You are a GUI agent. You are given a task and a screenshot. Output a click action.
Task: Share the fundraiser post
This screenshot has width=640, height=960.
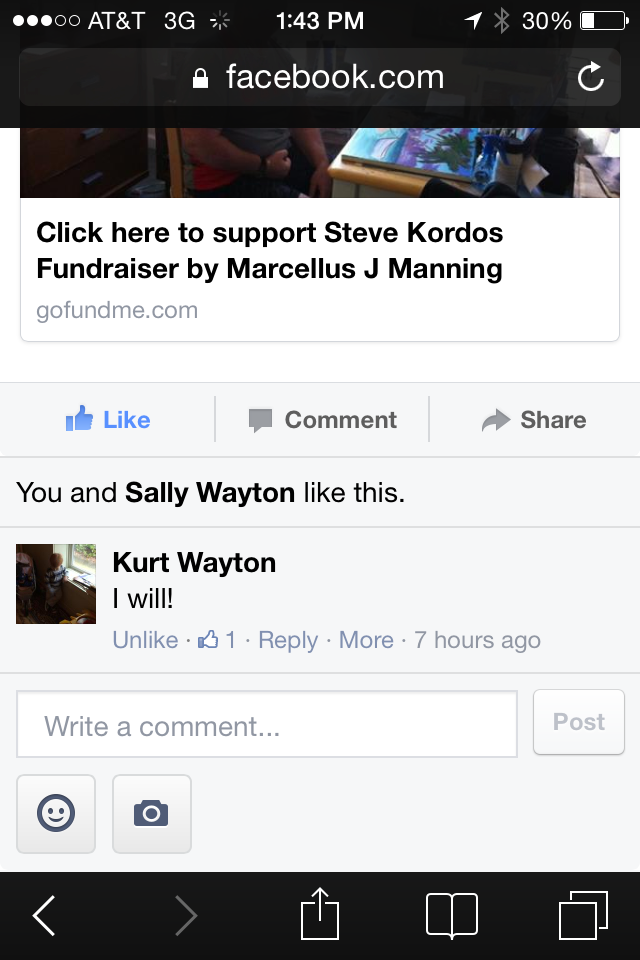click(534, 420)
